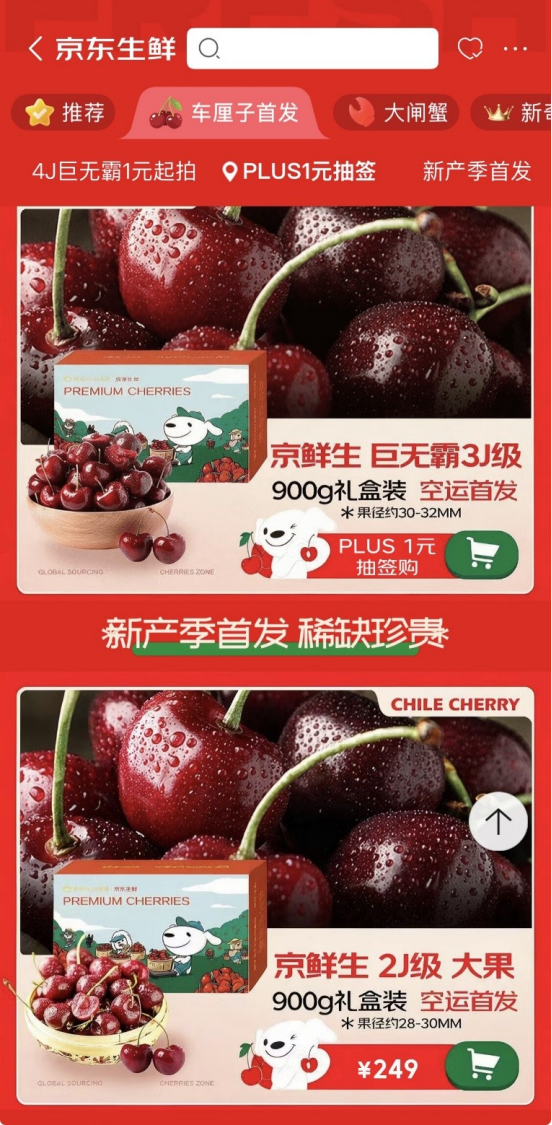Return to top with arrow button

coord(498,822)
